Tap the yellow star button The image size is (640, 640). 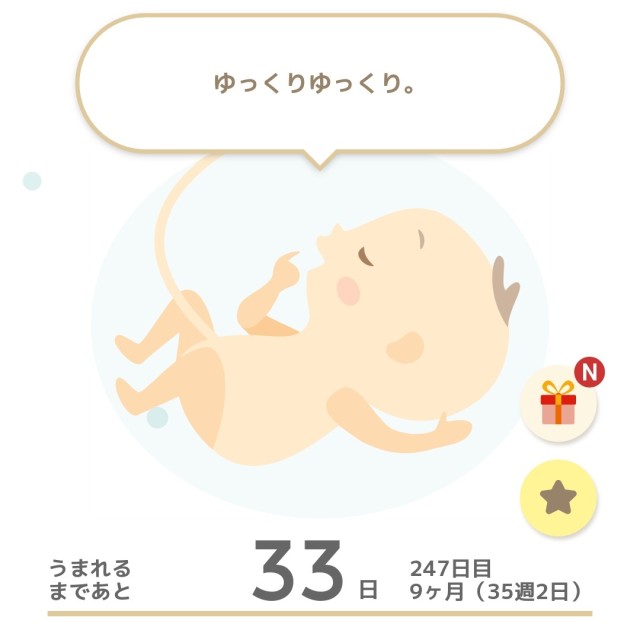(x=559, y=497)
